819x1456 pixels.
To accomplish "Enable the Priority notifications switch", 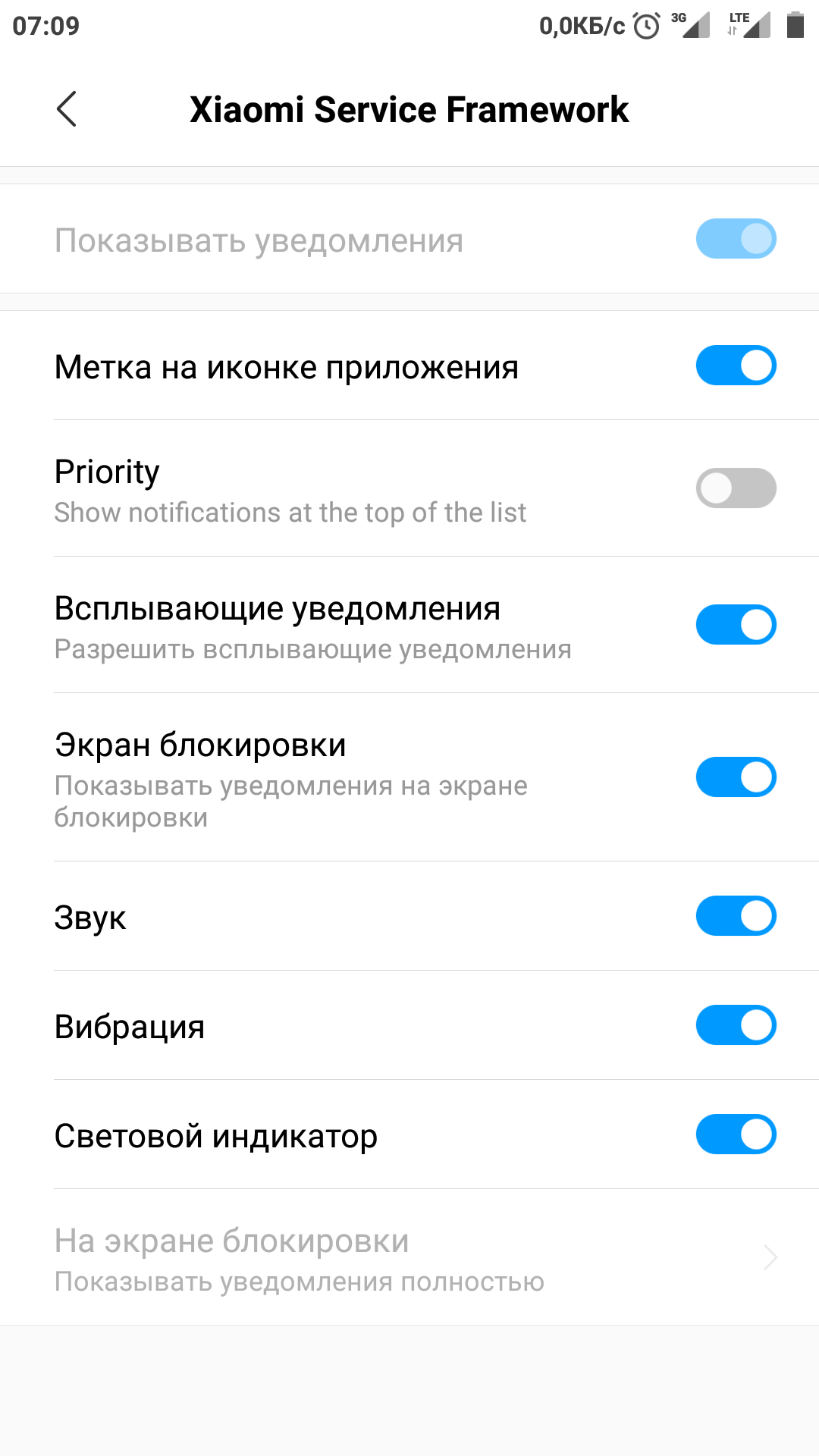I will point(736,488).
